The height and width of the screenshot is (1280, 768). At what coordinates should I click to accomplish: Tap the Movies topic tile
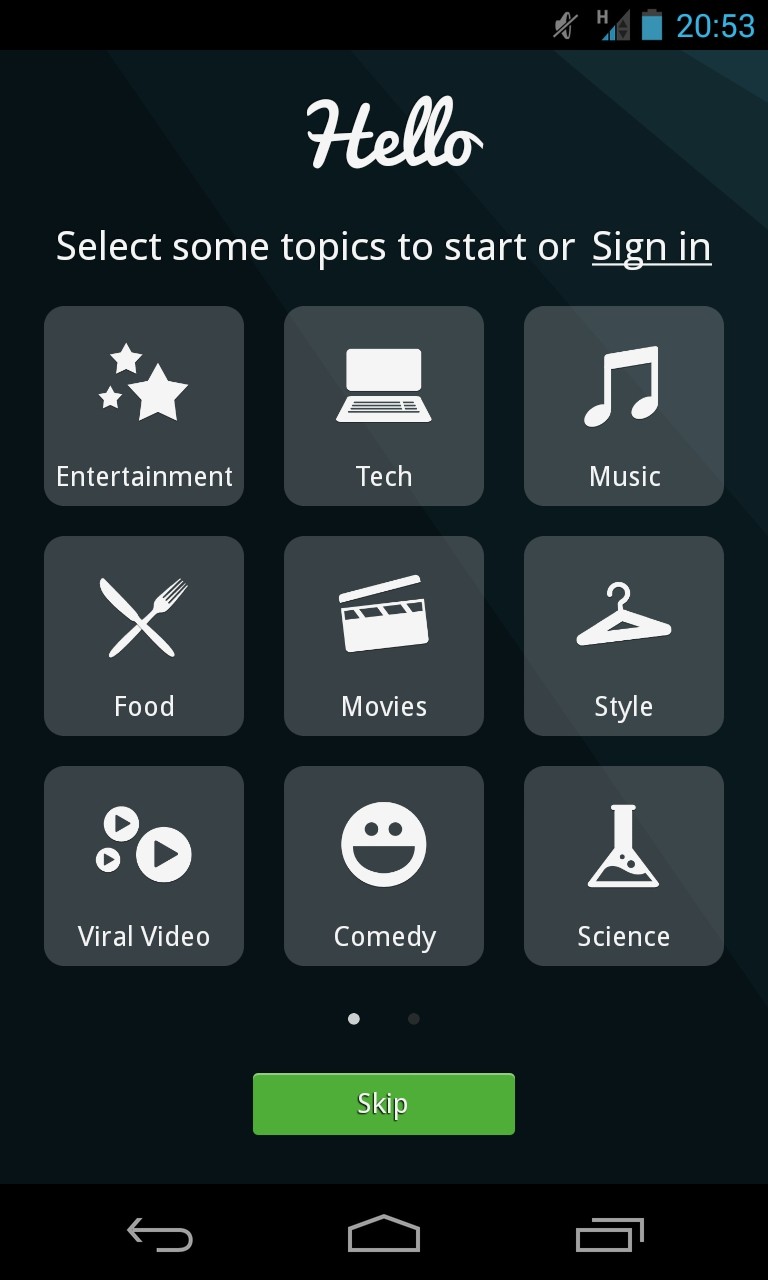[x=384, y=636]
